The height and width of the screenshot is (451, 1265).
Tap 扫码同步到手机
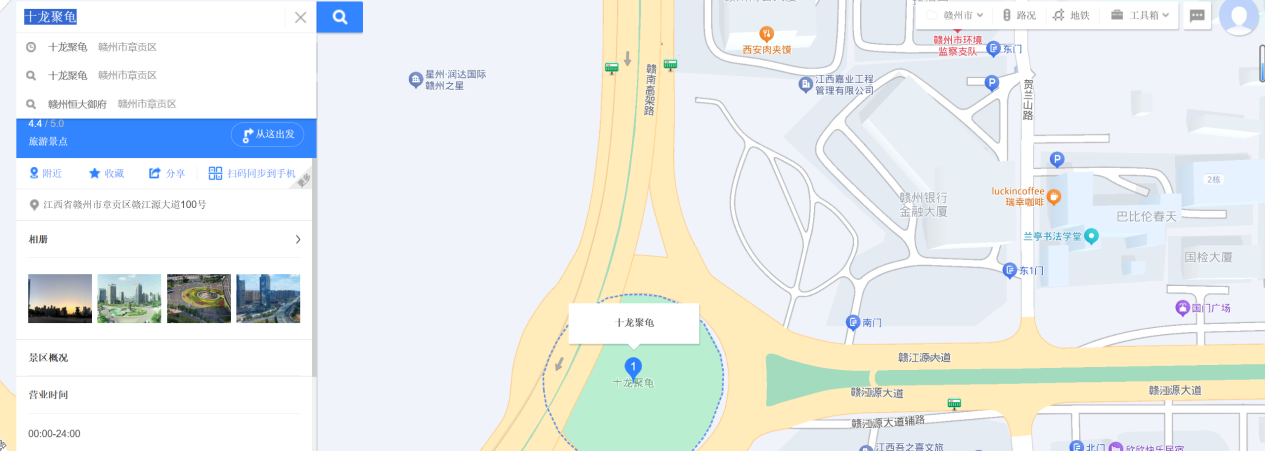pos(252,174)
